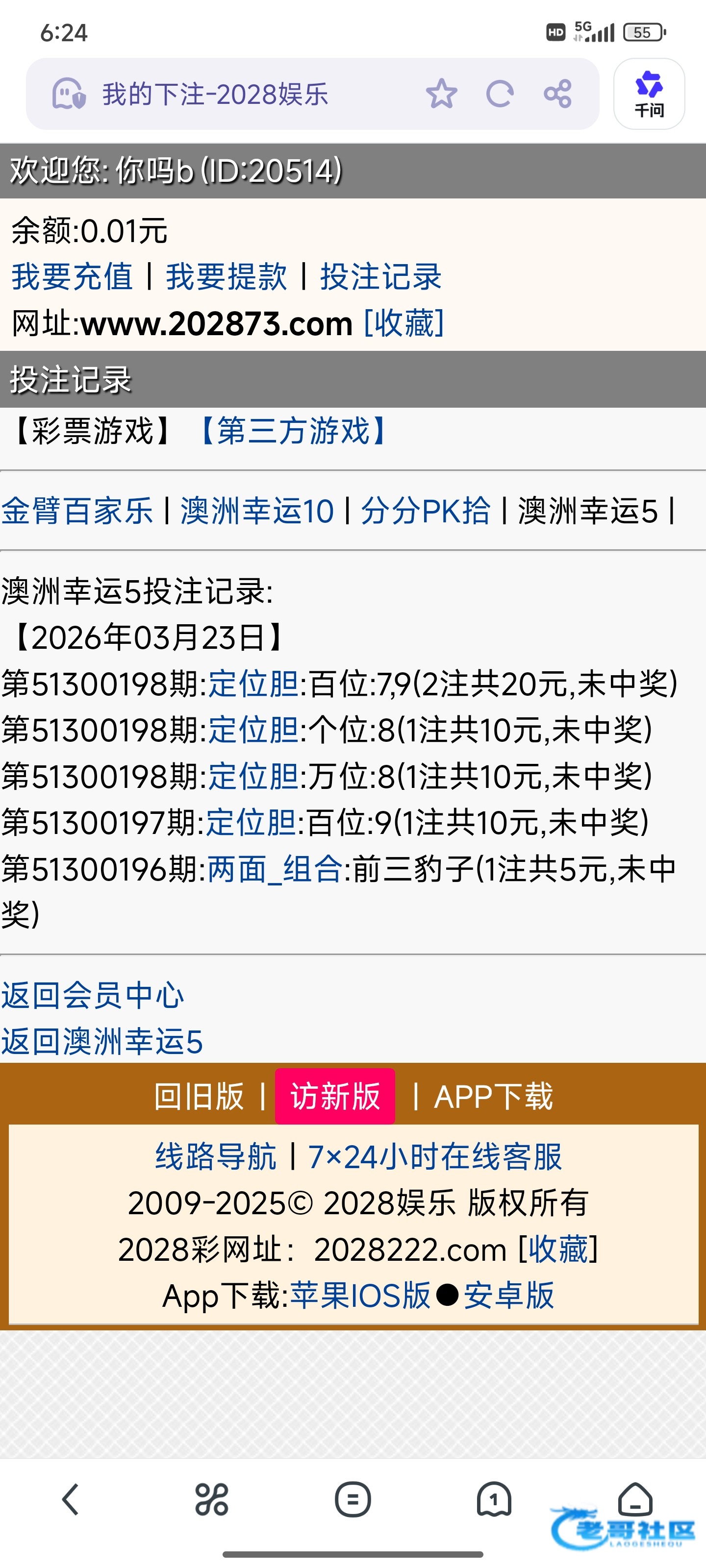Switch to 第三方游戏 records
This screenshot has height=1568, width=706.
pos(293,431)
